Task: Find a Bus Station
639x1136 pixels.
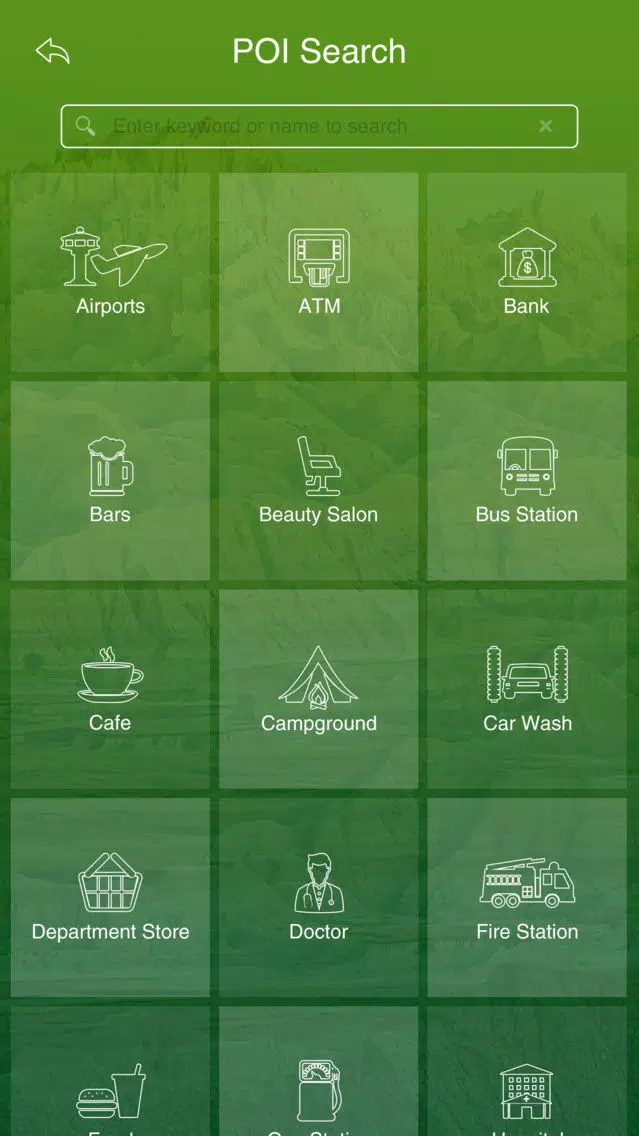Action: (x=527, y=480)
